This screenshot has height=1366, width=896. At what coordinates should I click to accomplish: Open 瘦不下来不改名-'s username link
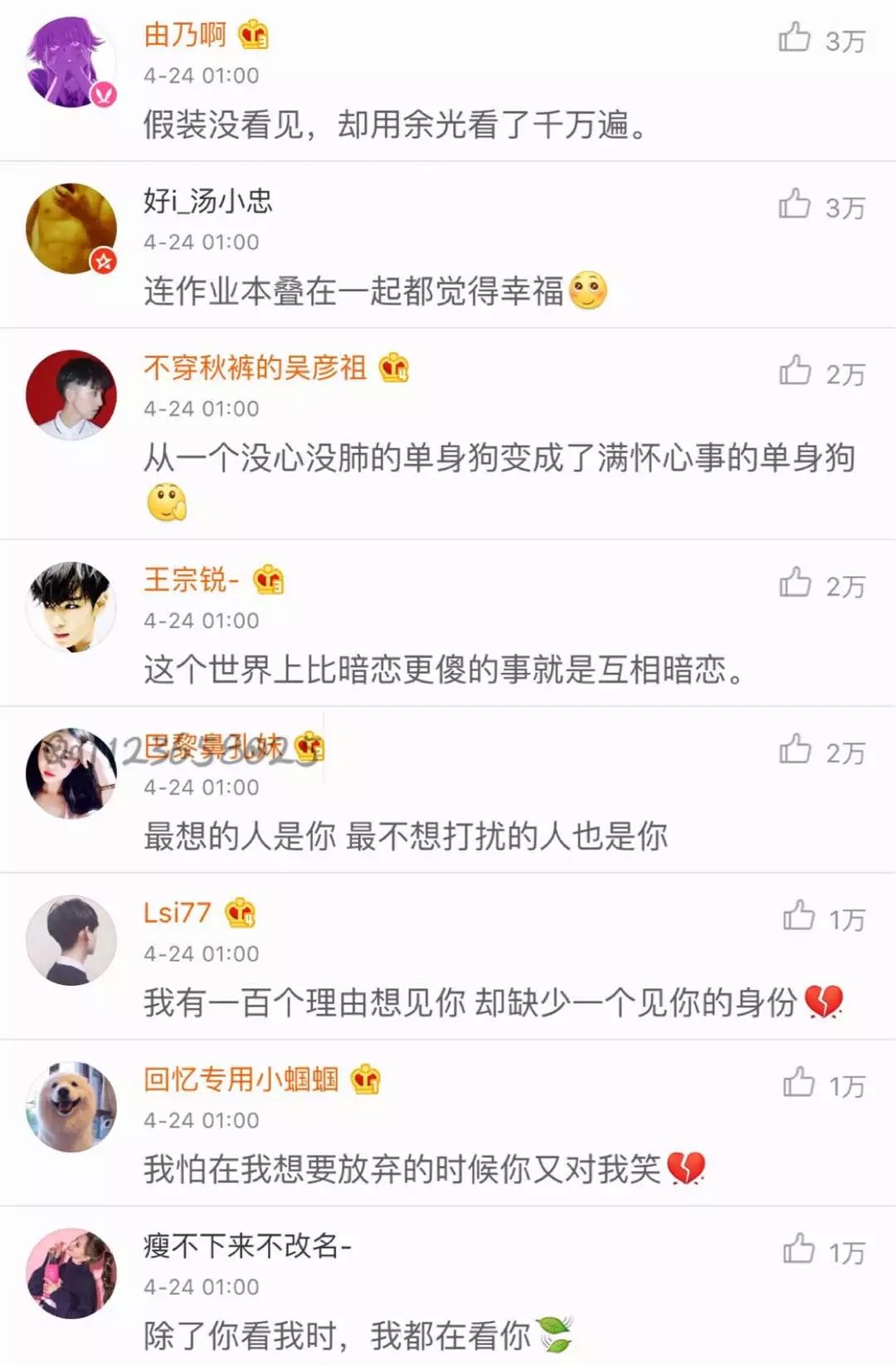(247, 1246)
